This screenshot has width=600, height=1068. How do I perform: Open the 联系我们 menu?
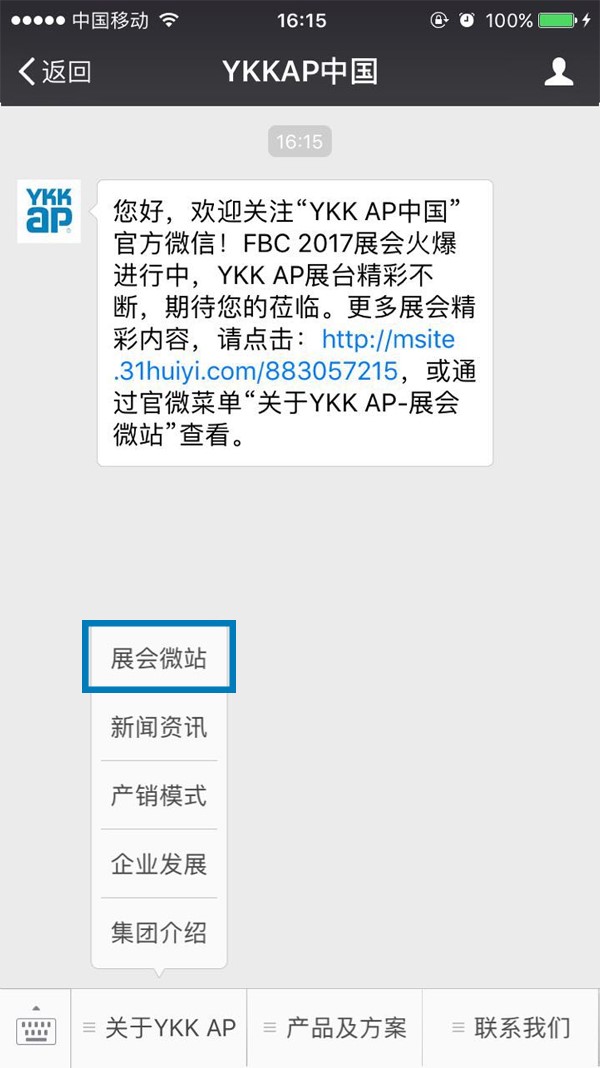coord(511,1027)
